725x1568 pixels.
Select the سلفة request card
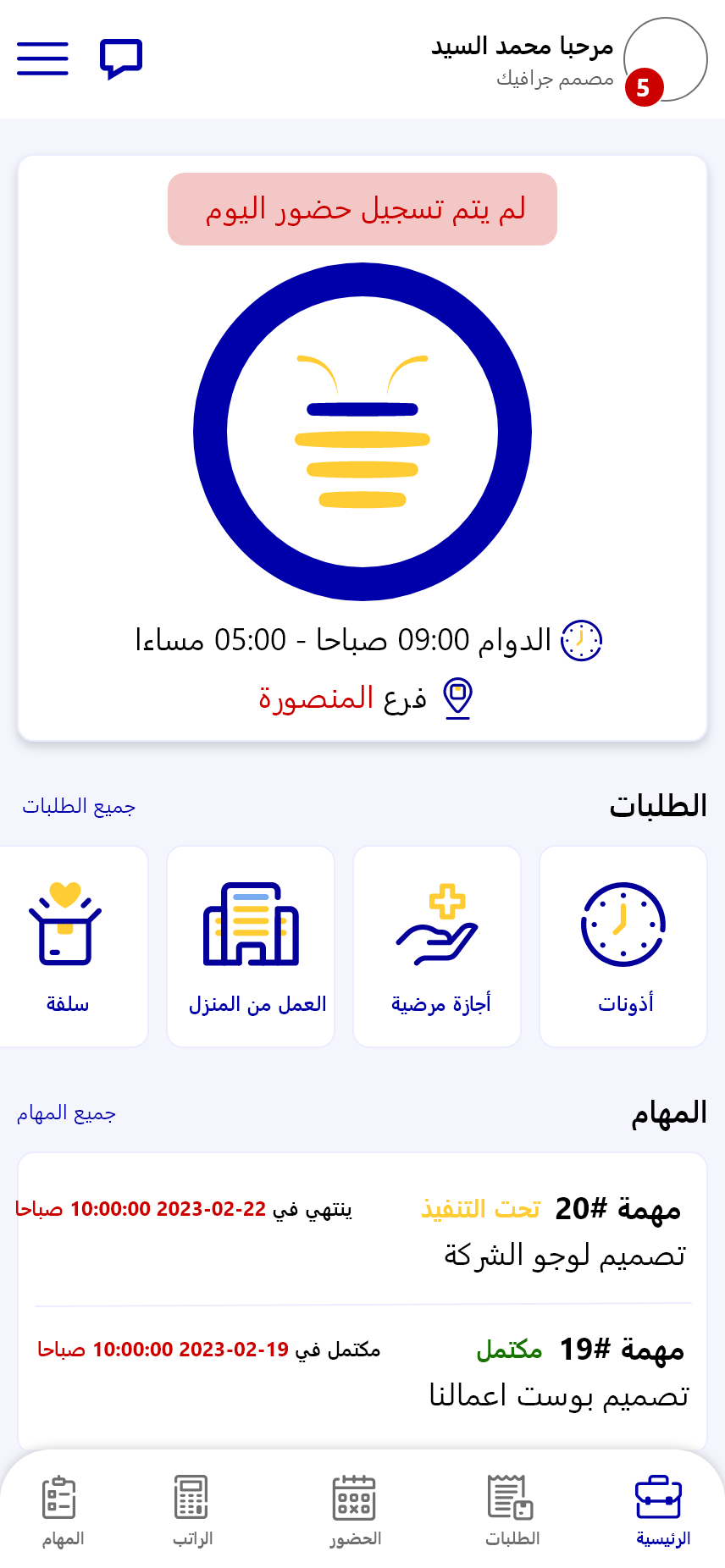pos(68,946)
